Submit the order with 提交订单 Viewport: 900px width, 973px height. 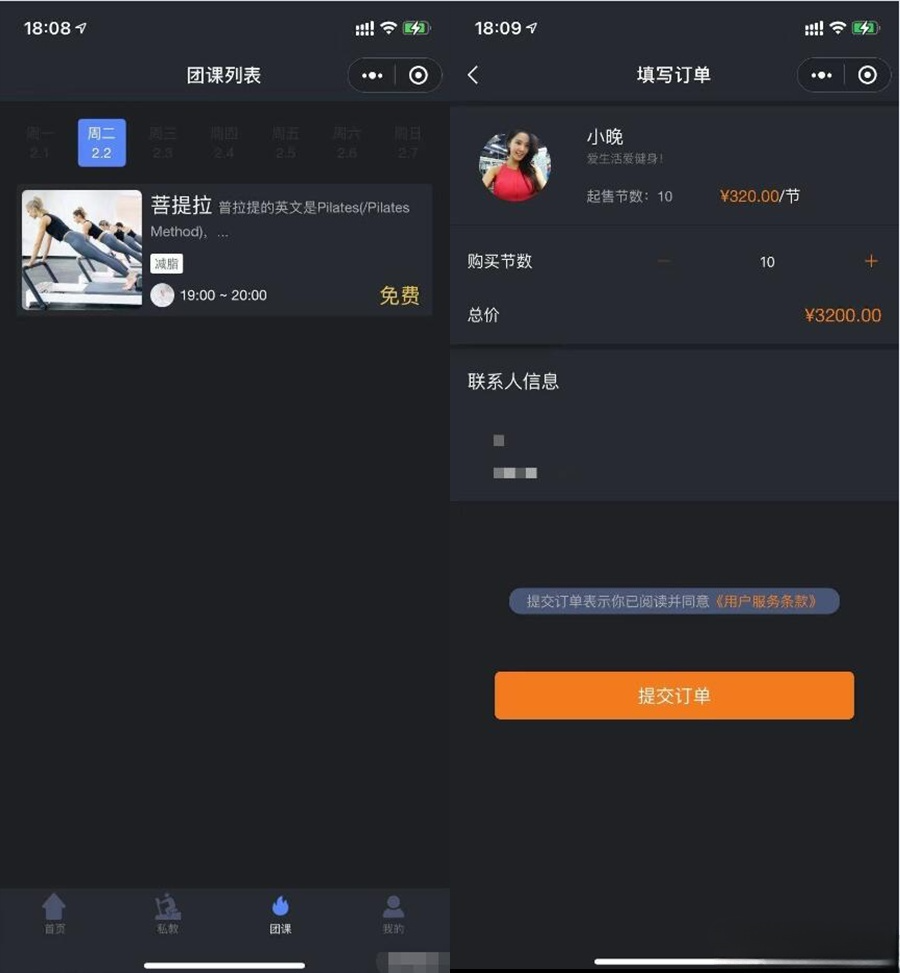click(x=674, y=696)
